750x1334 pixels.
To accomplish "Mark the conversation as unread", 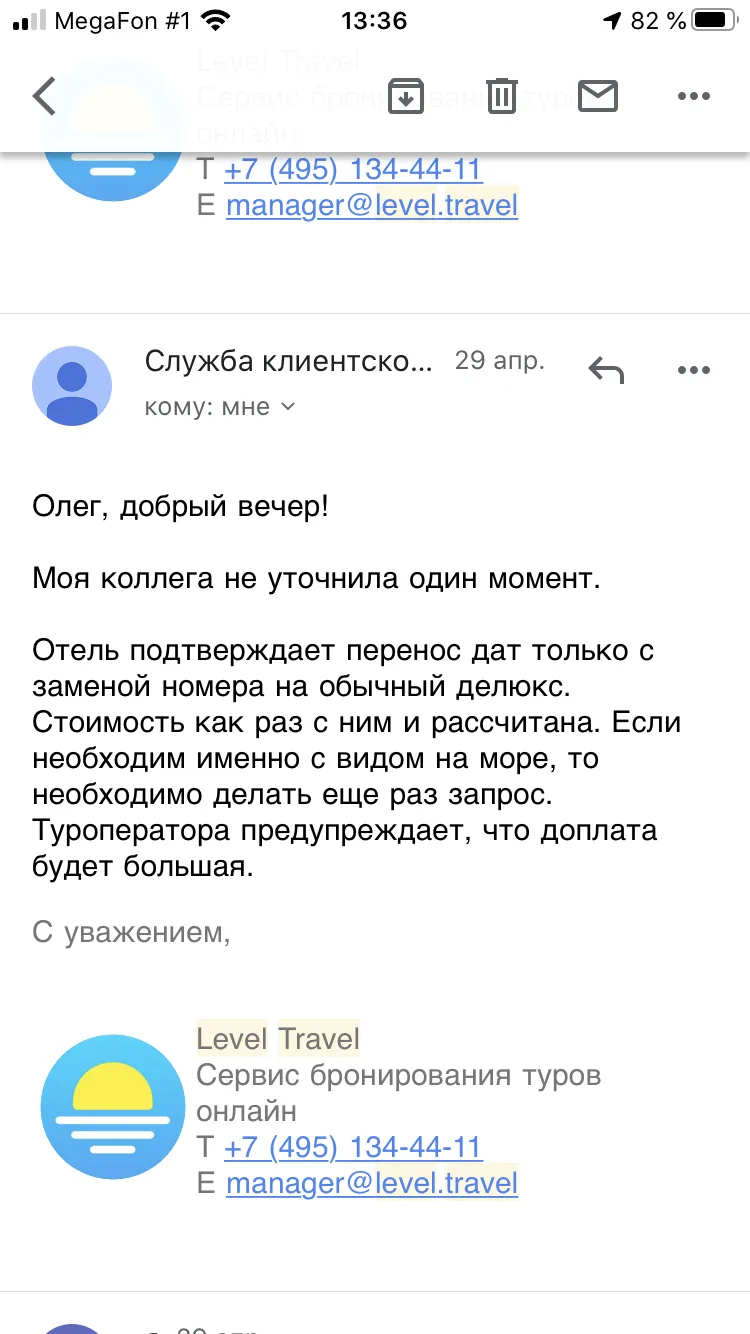I will click(598, 96).
